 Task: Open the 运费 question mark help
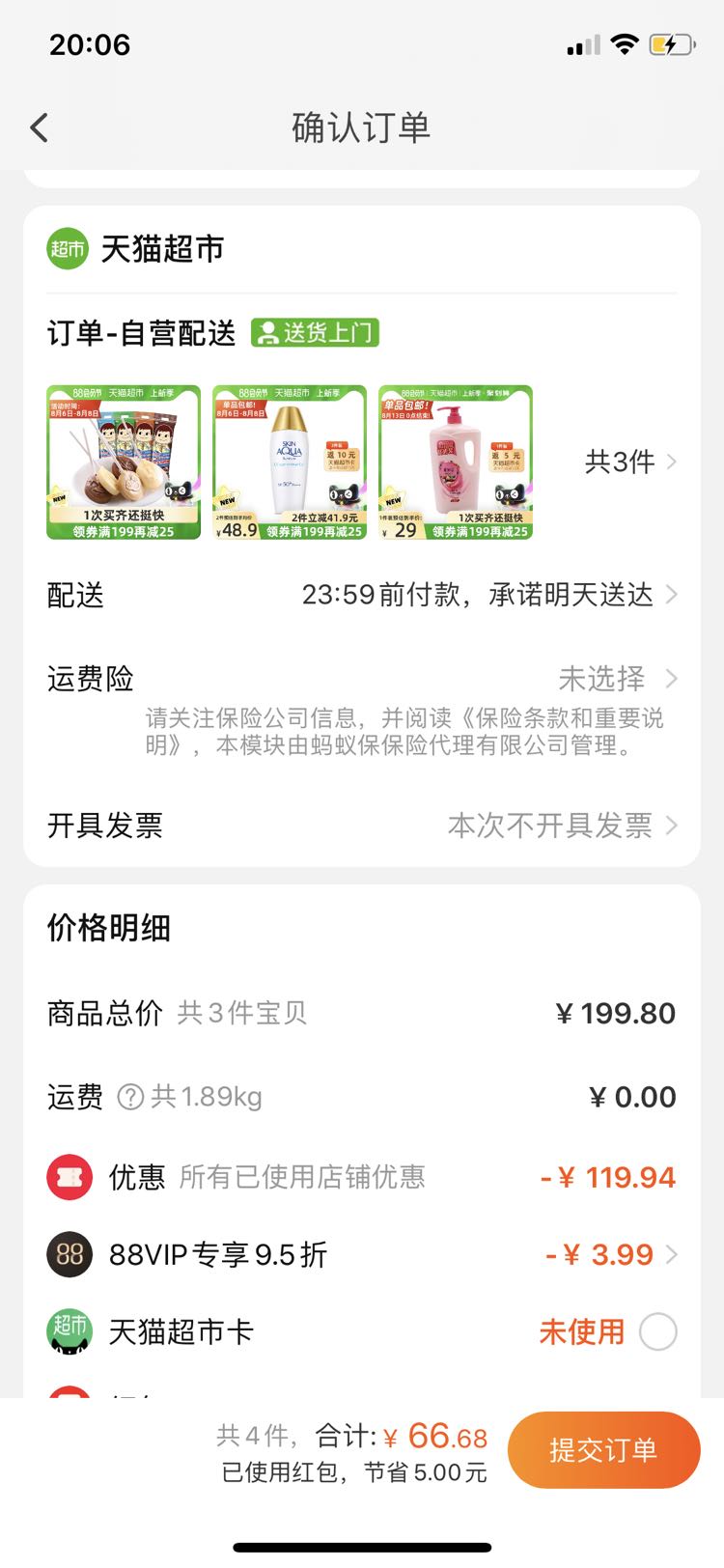click(130, 1097)
